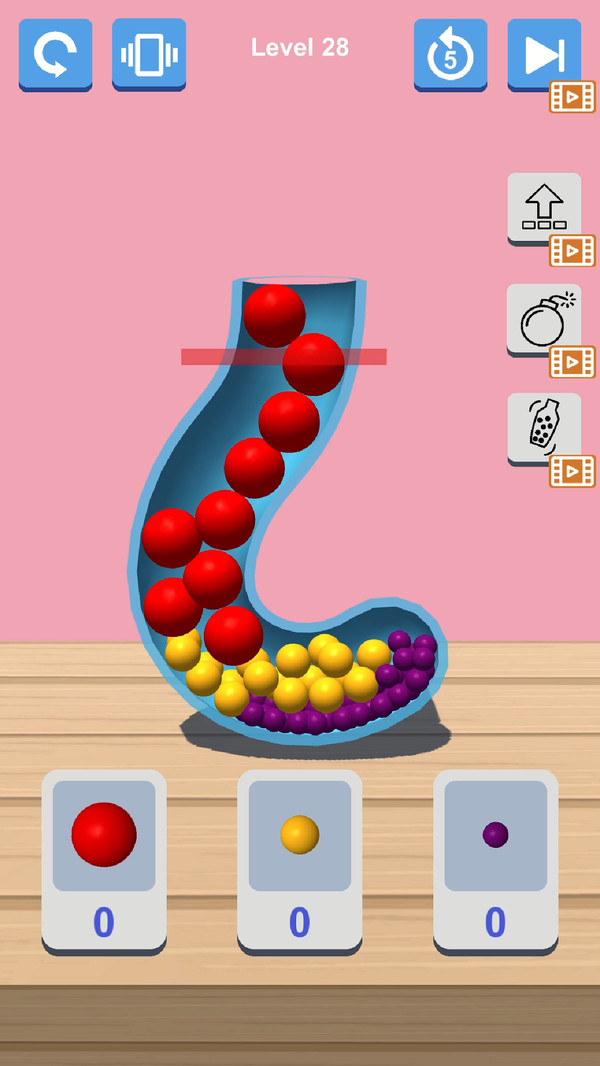Select the red ball card
Image resolution: width=600 pixels, height=1066 pixels.
point(104,859)
